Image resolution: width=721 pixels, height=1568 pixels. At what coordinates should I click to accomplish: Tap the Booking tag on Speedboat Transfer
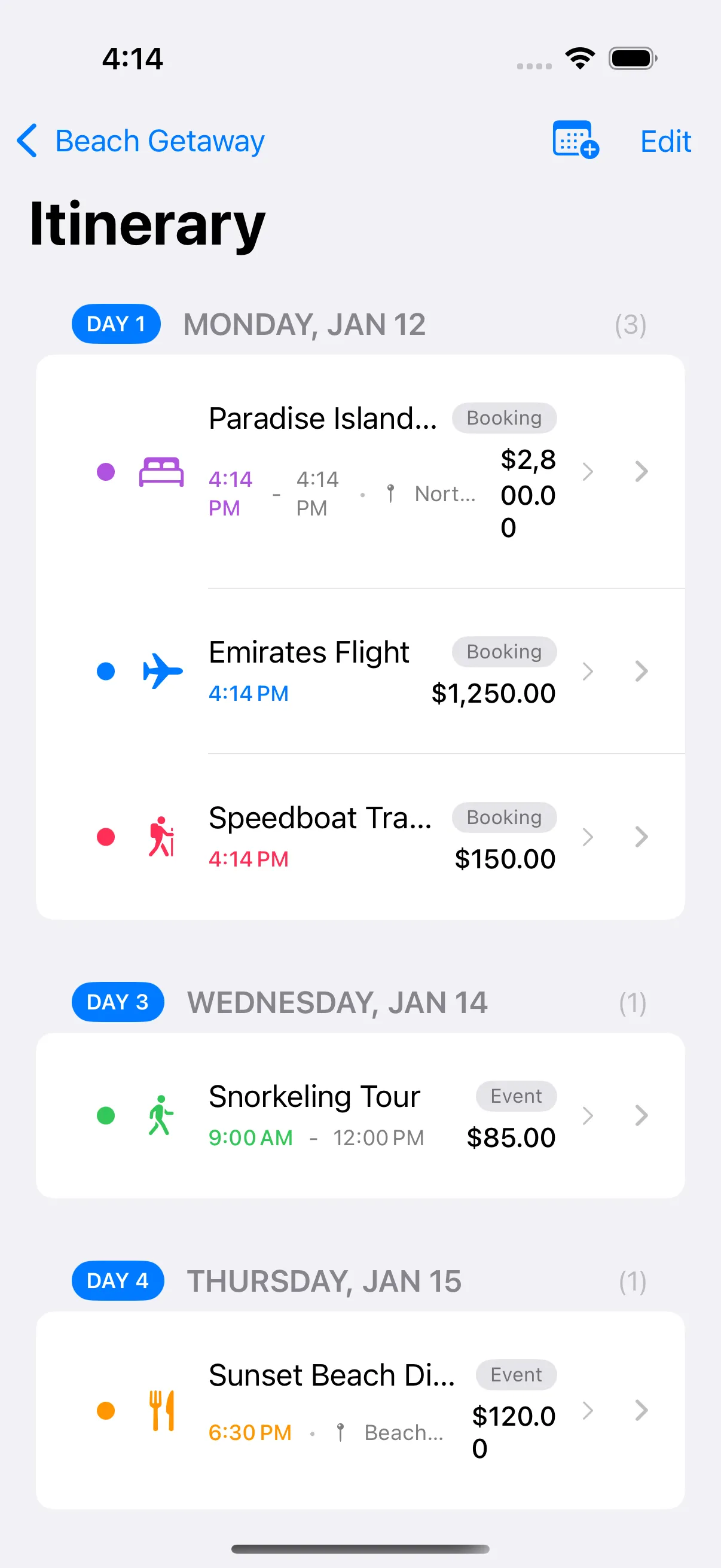coord(504,817)
